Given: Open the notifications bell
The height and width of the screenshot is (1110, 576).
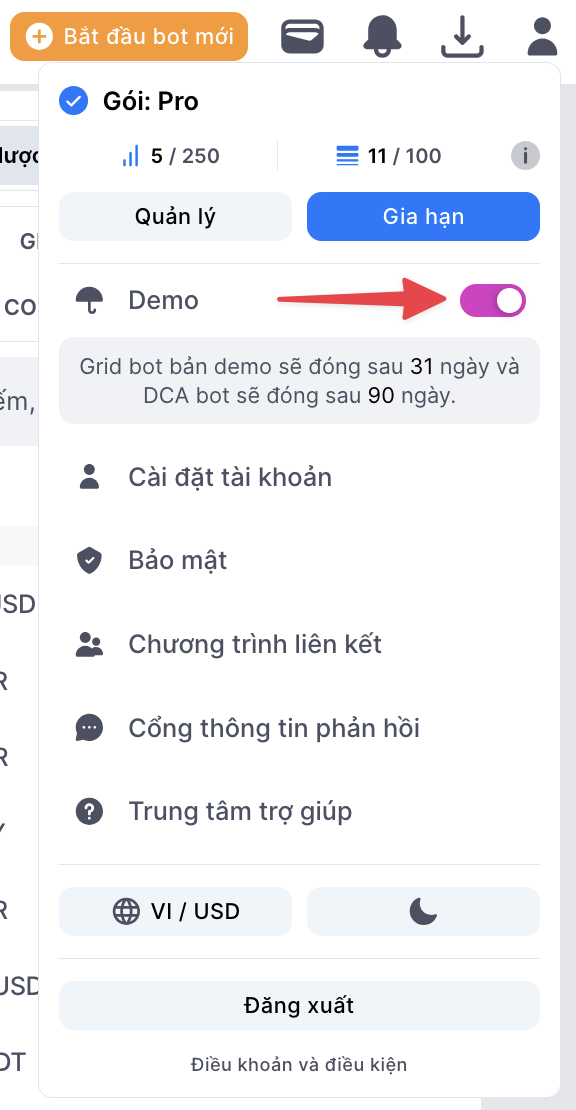Looking at the screenshot, I should (x=382, y=36).
